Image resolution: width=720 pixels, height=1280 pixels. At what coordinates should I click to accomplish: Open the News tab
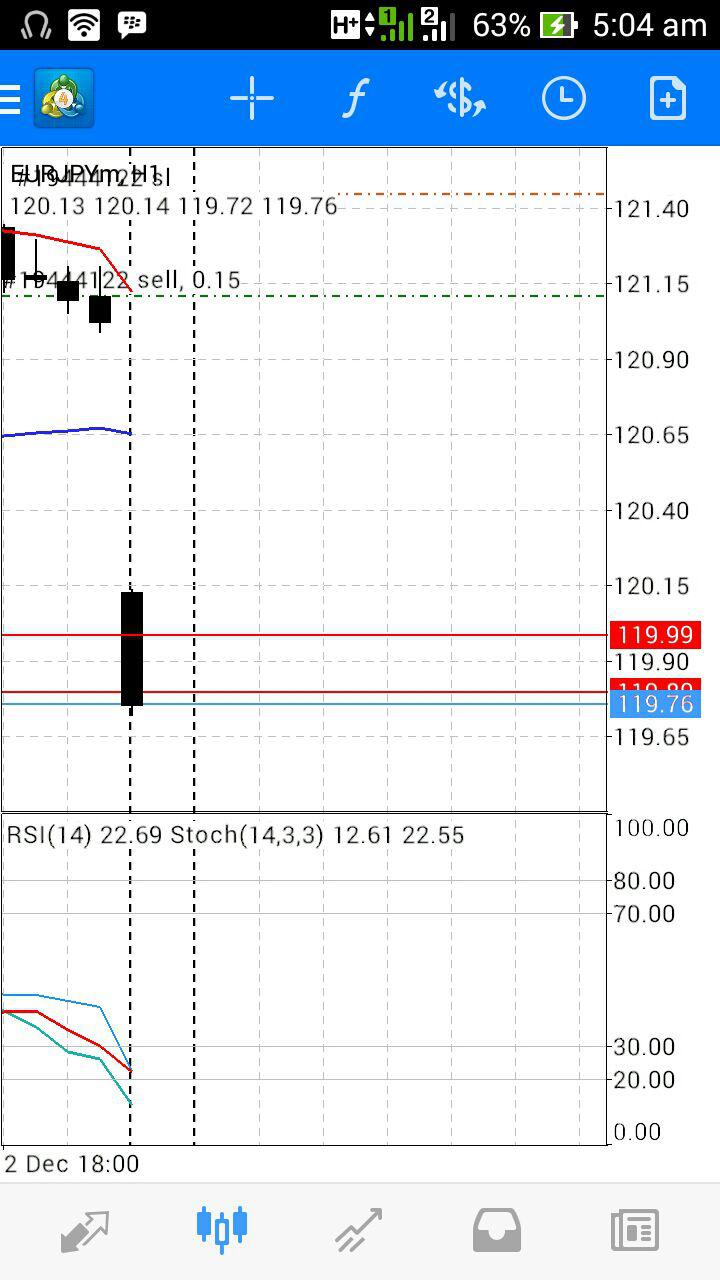635,1231
